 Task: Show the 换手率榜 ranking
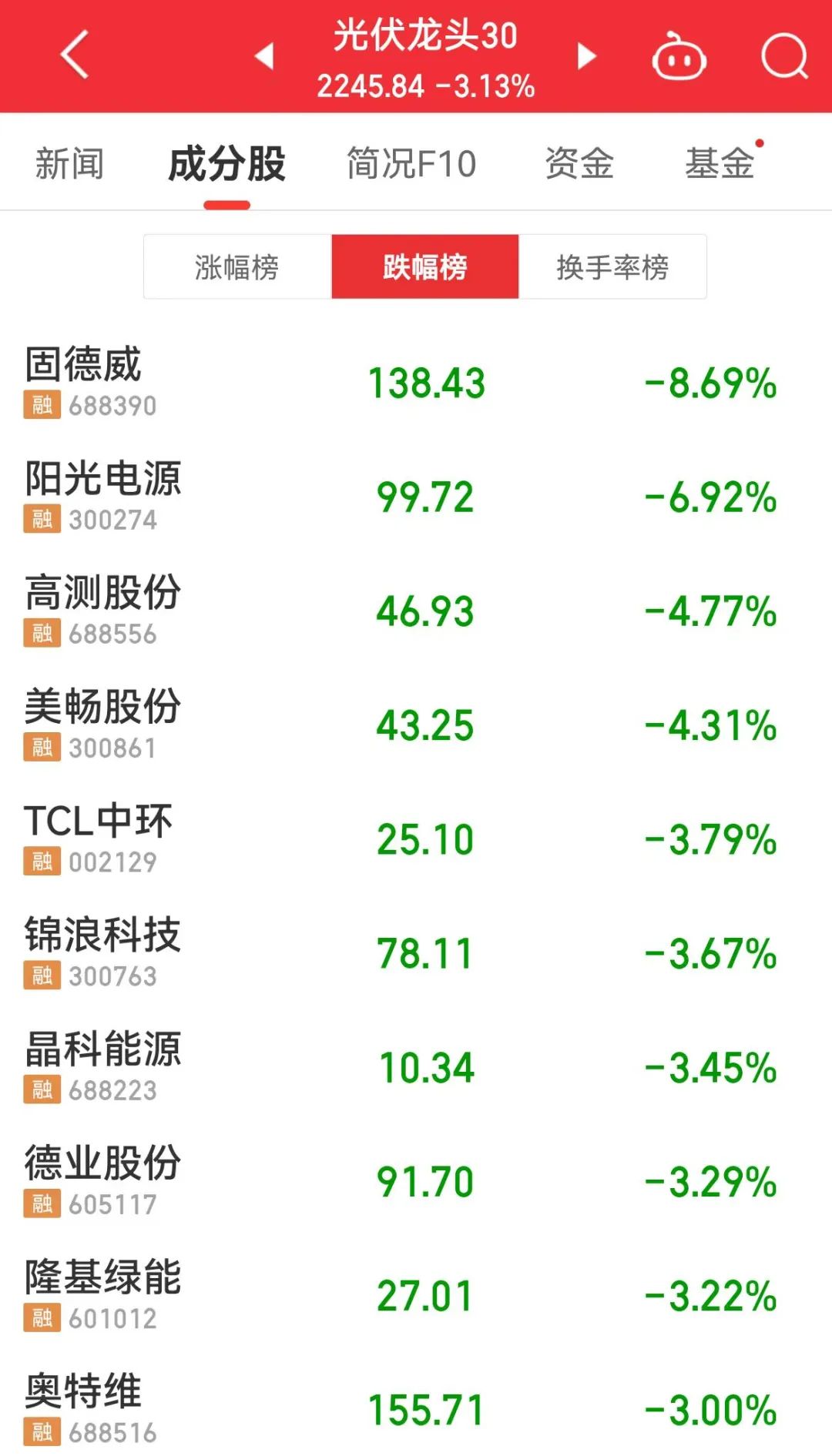612,267
